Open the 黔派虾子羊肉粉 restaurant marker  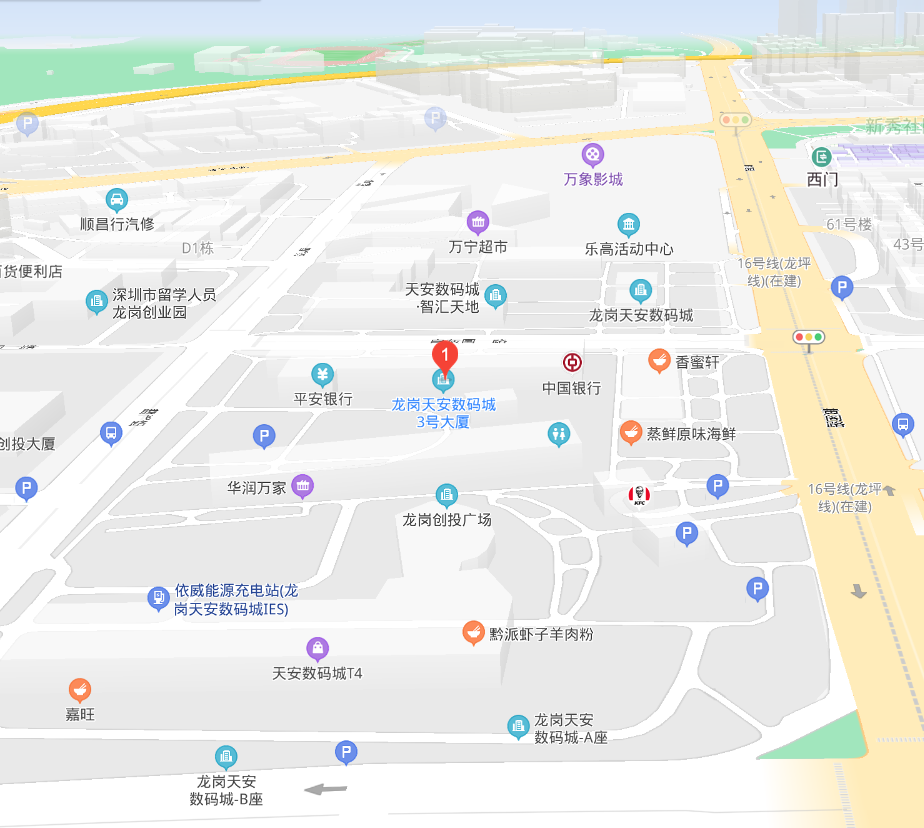pyautogui.click(x=474, y=633)
